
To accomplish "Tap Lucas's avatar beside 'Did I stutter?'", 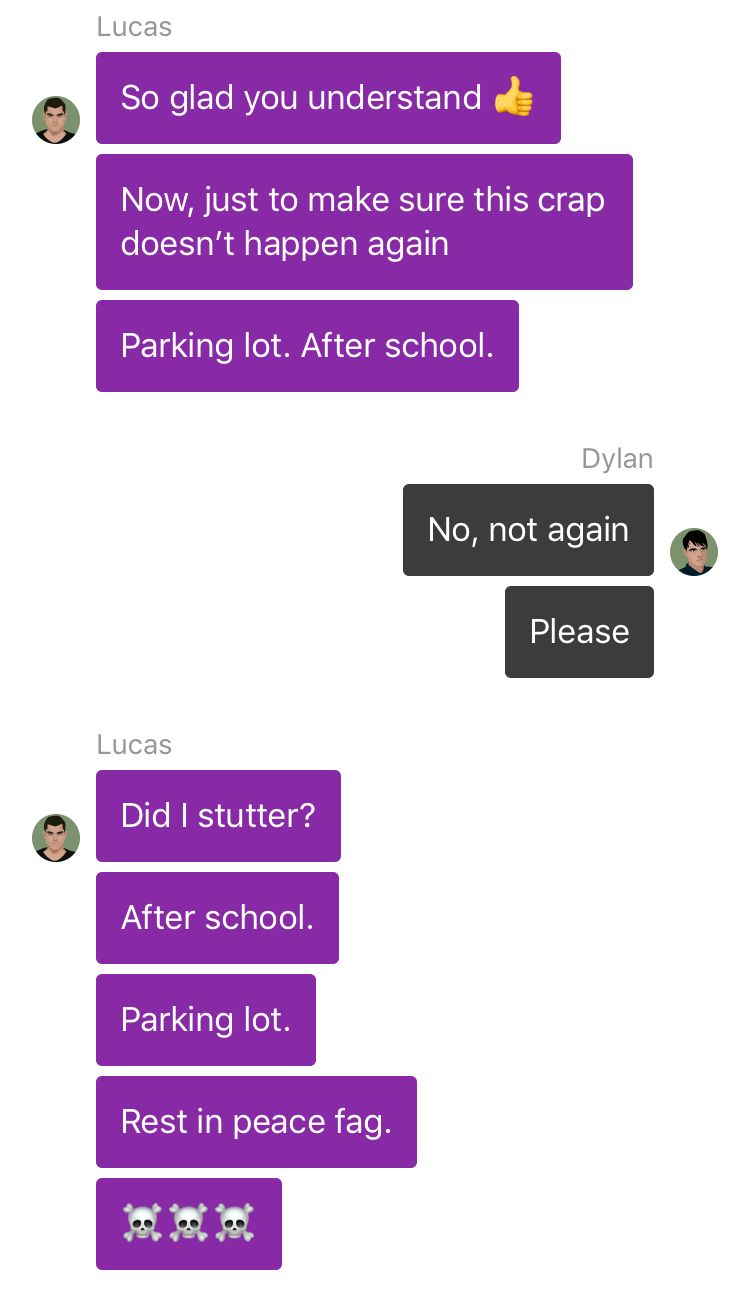I will tap(56, 838).
